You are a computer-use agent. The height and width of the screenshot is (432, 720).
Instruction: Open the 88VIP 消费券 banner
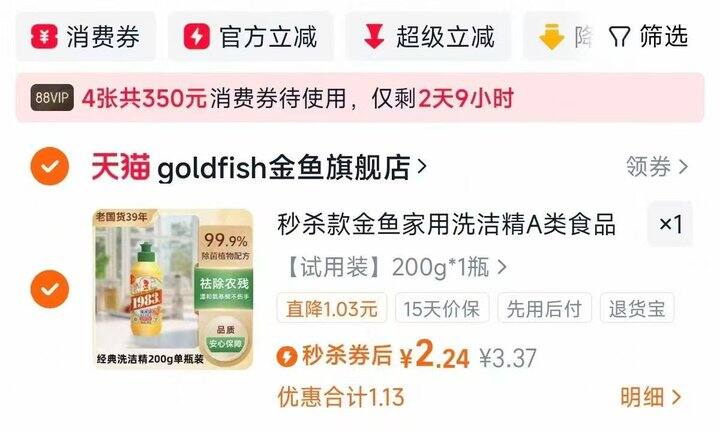tap(360, 98)
